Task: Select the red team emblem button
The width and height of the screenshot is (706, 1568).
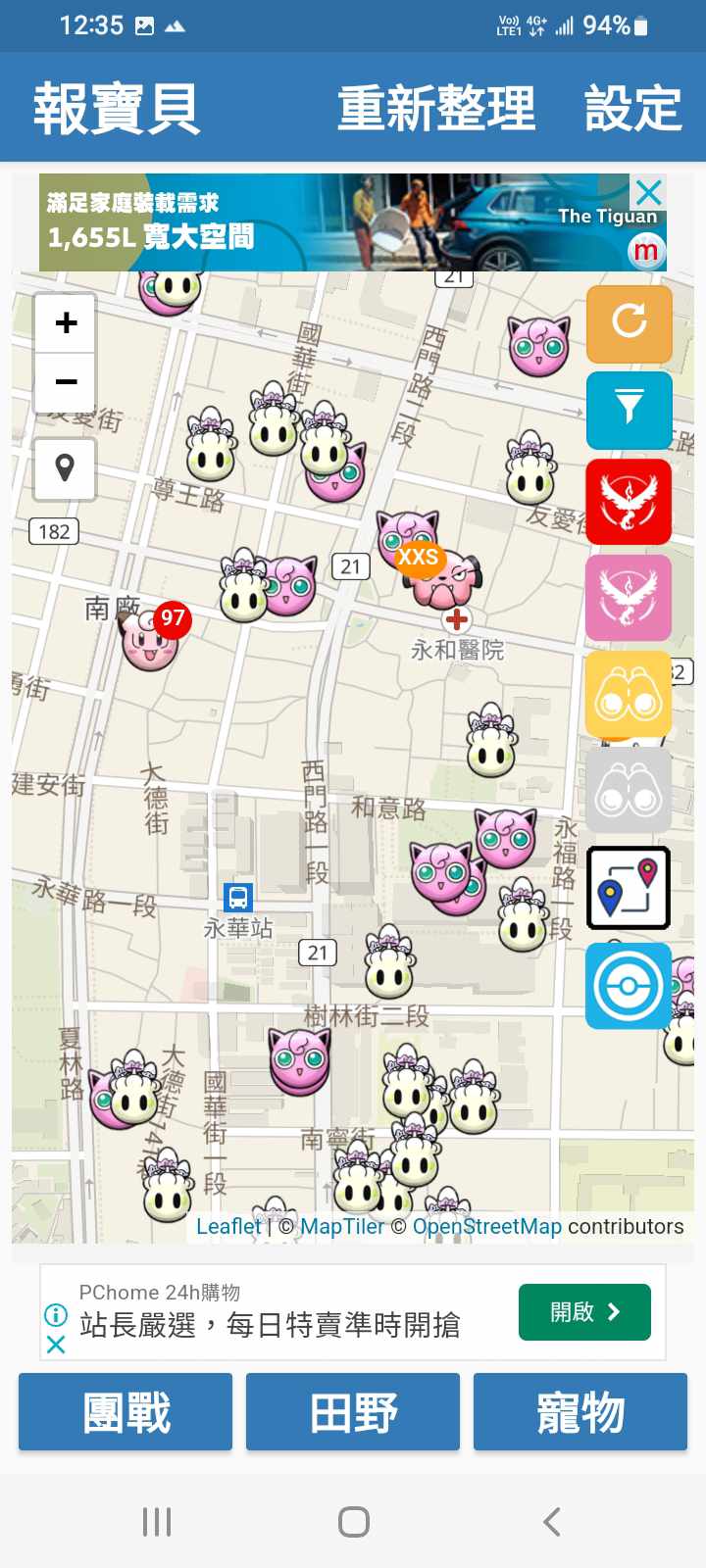Action: point(629,502)
